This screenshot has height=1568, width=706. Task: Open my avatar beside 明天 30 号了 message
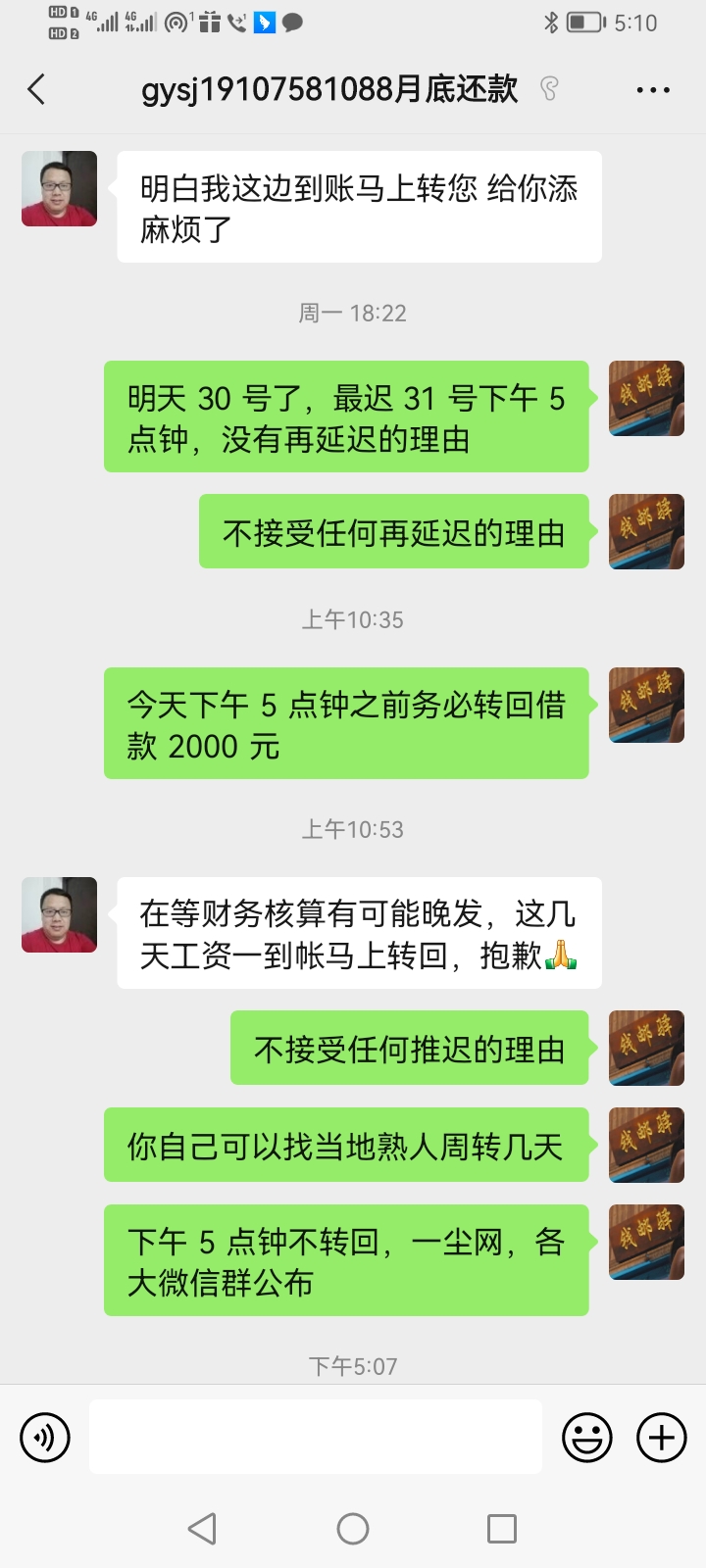pyautogui.click(x=646, y=398)
